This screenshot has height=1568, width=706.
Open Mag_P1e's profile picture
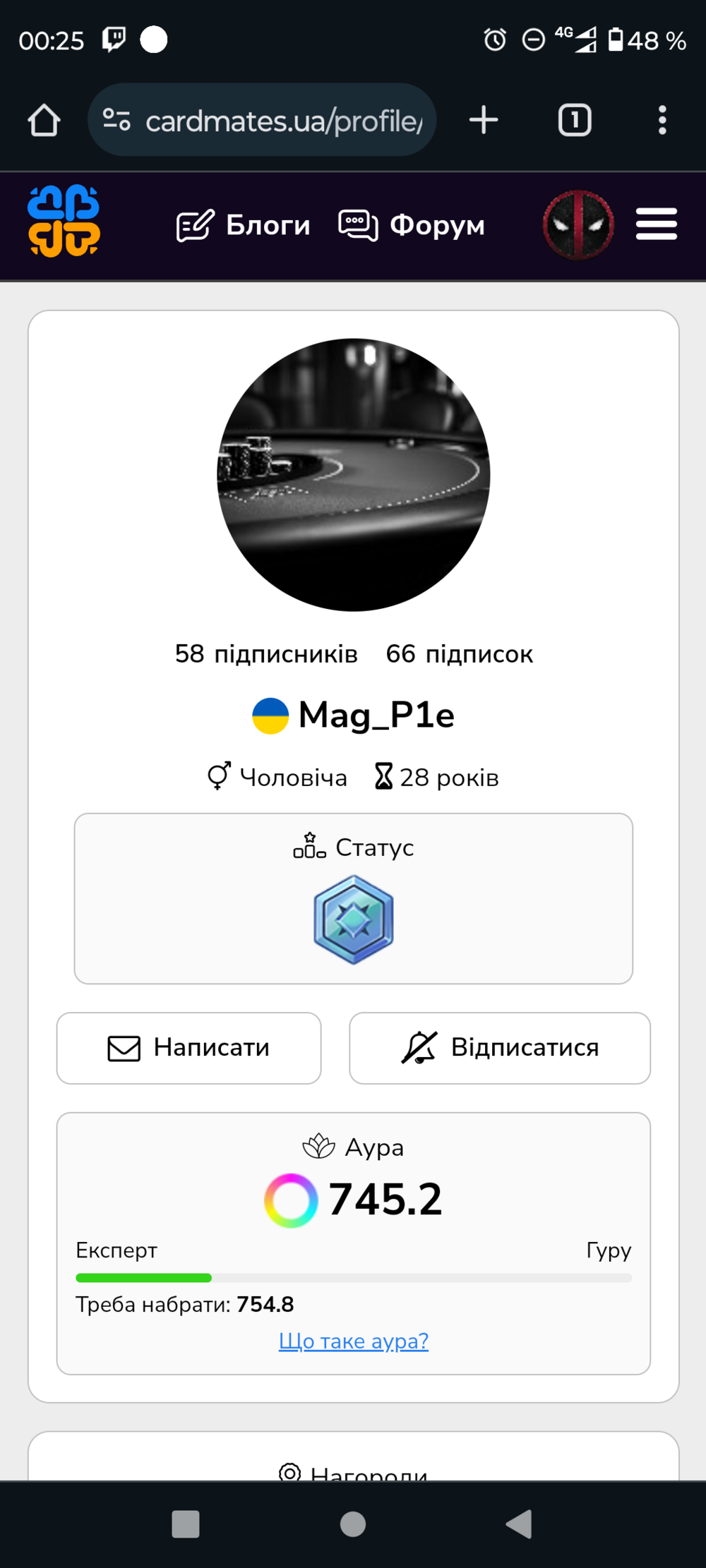tap(353, 475)
